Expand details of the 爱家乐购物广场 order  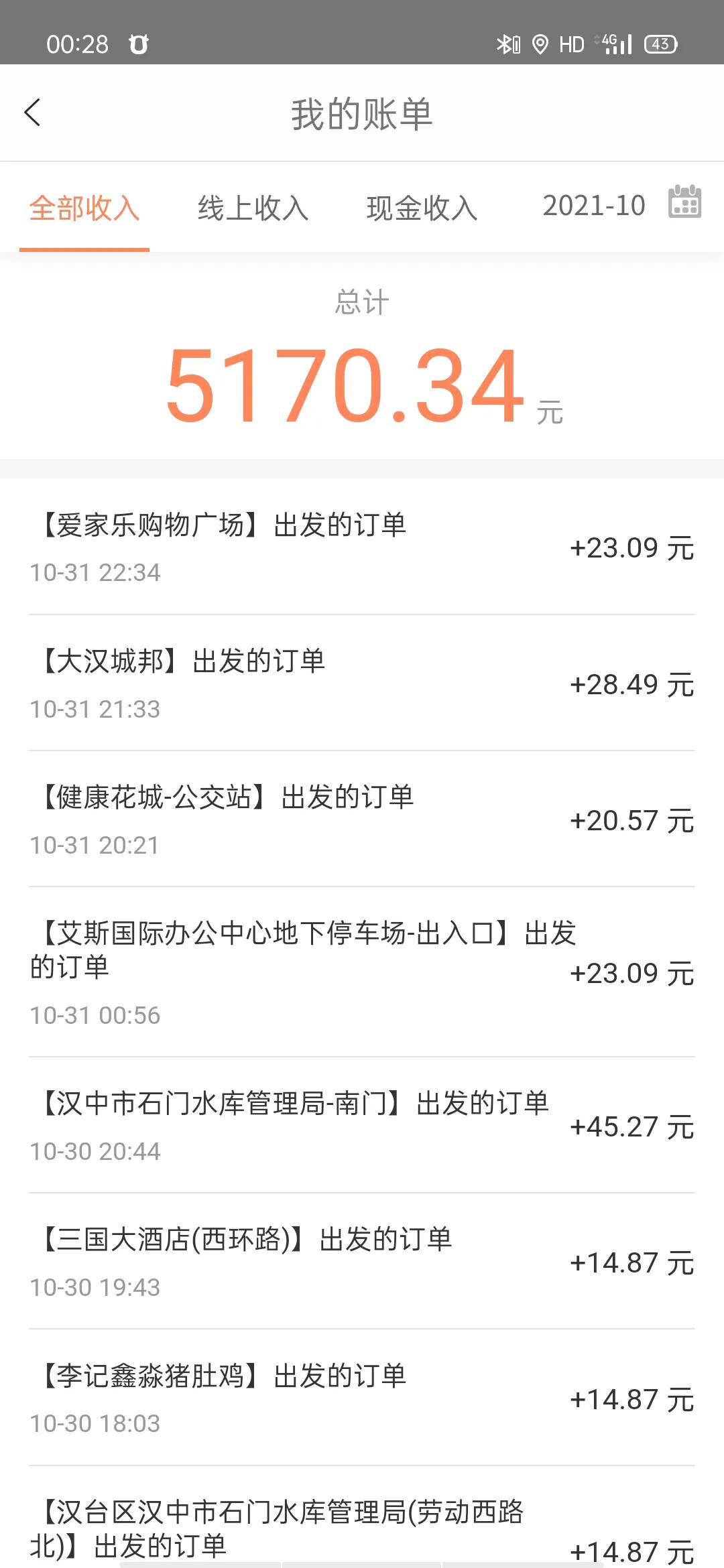pyautogui.click(x=362, y=548)
